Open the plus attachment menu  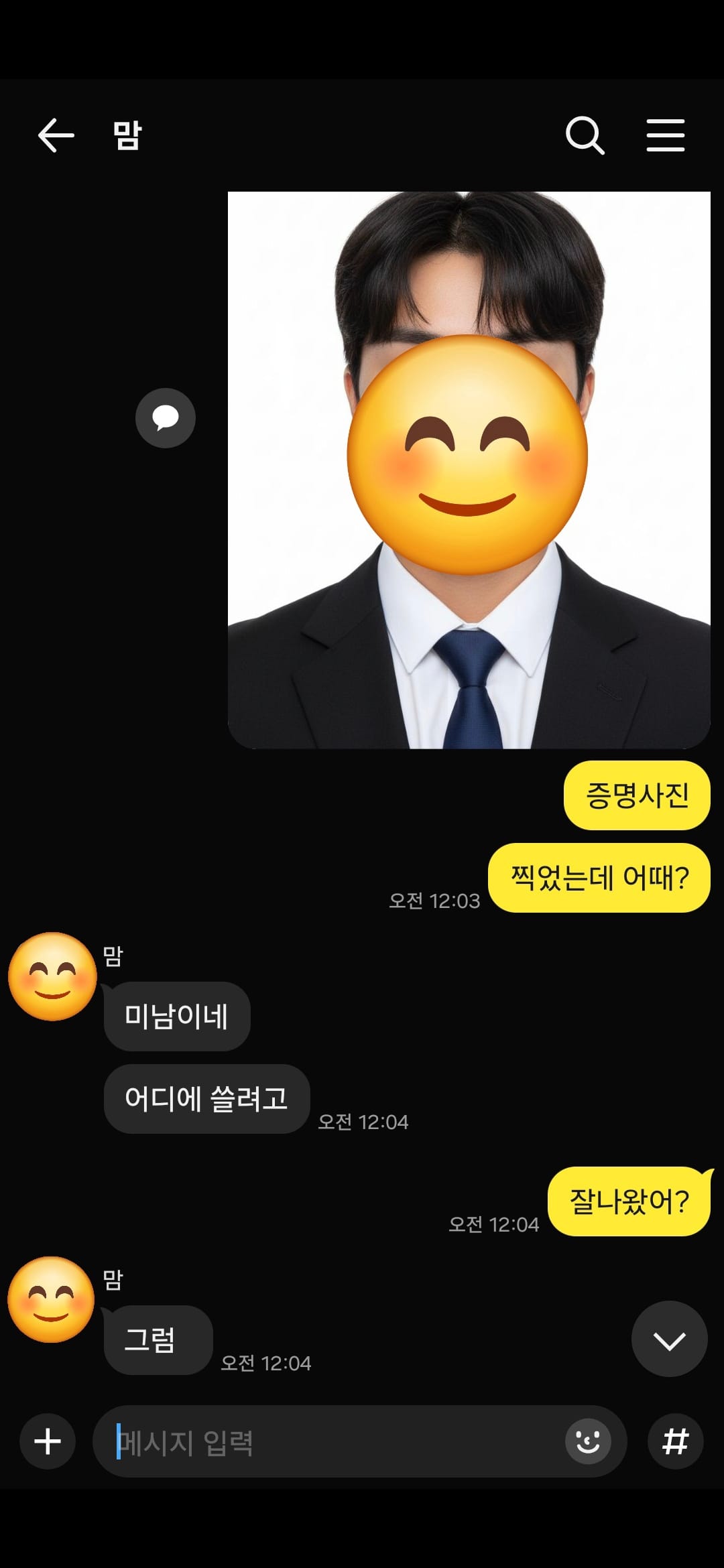[x=48, y=1441]
